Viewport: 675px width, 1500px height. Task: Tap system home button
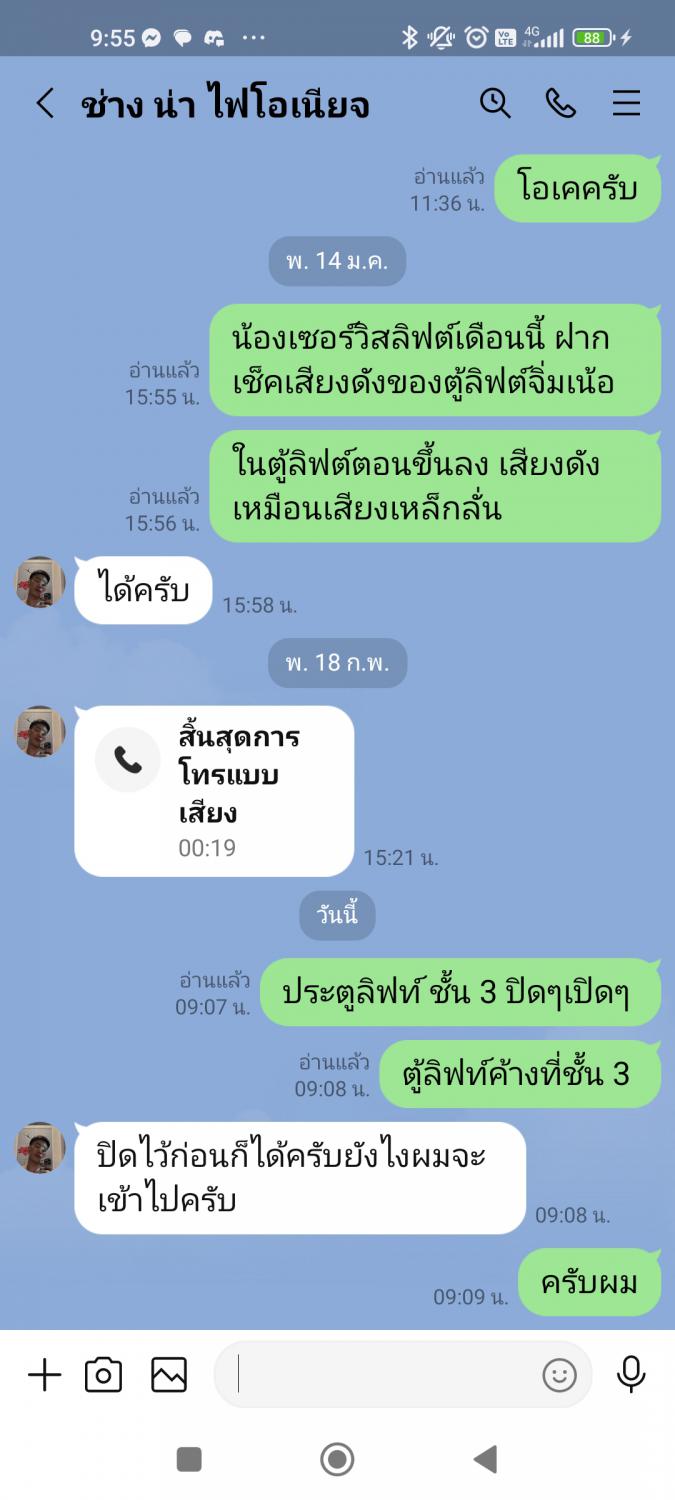[x=337, y=1459]
